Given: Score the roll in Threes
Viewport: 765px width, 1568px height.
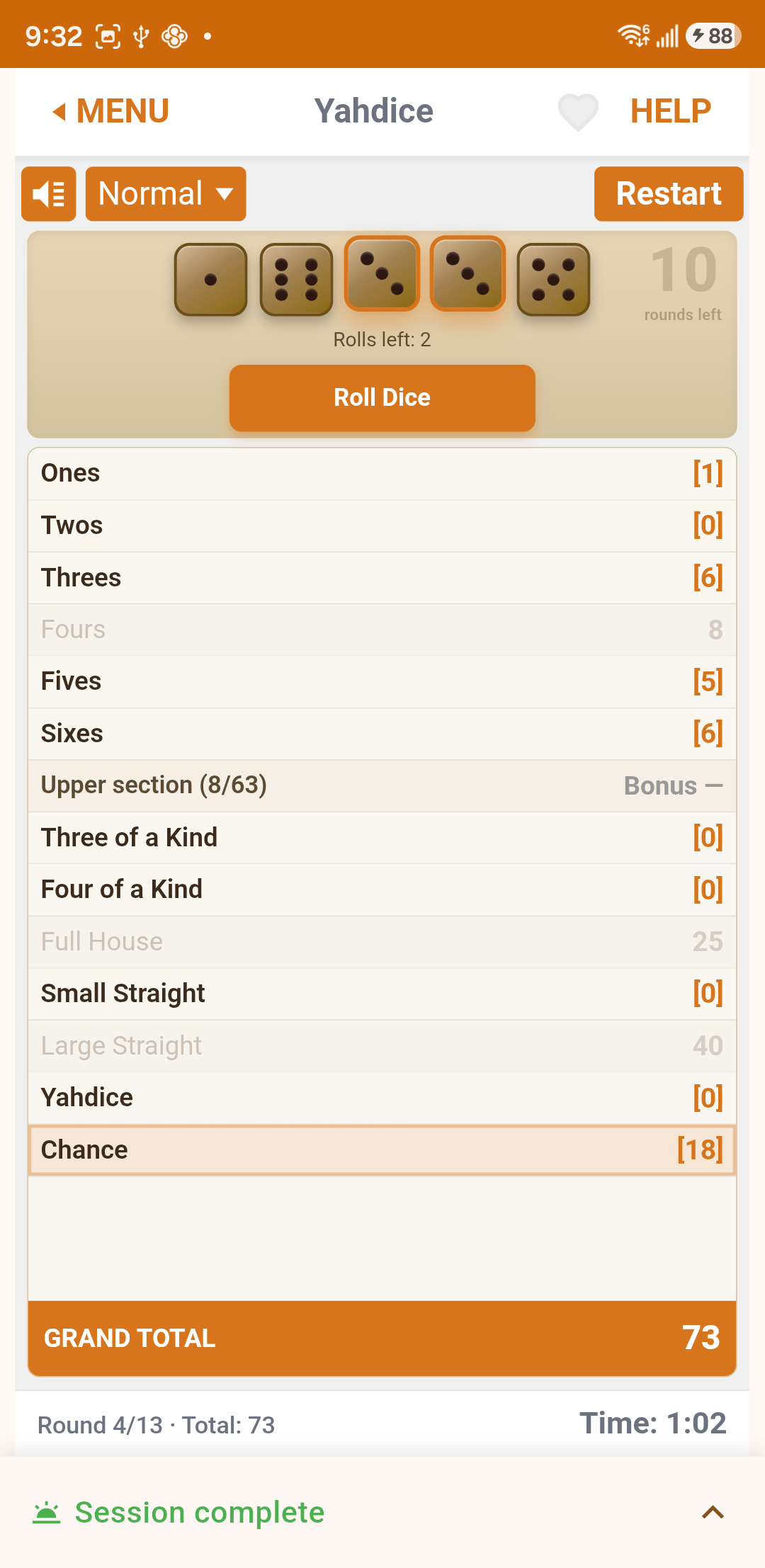Looking at the screenshot, I should pyautogui.click(x=382, y=578).
